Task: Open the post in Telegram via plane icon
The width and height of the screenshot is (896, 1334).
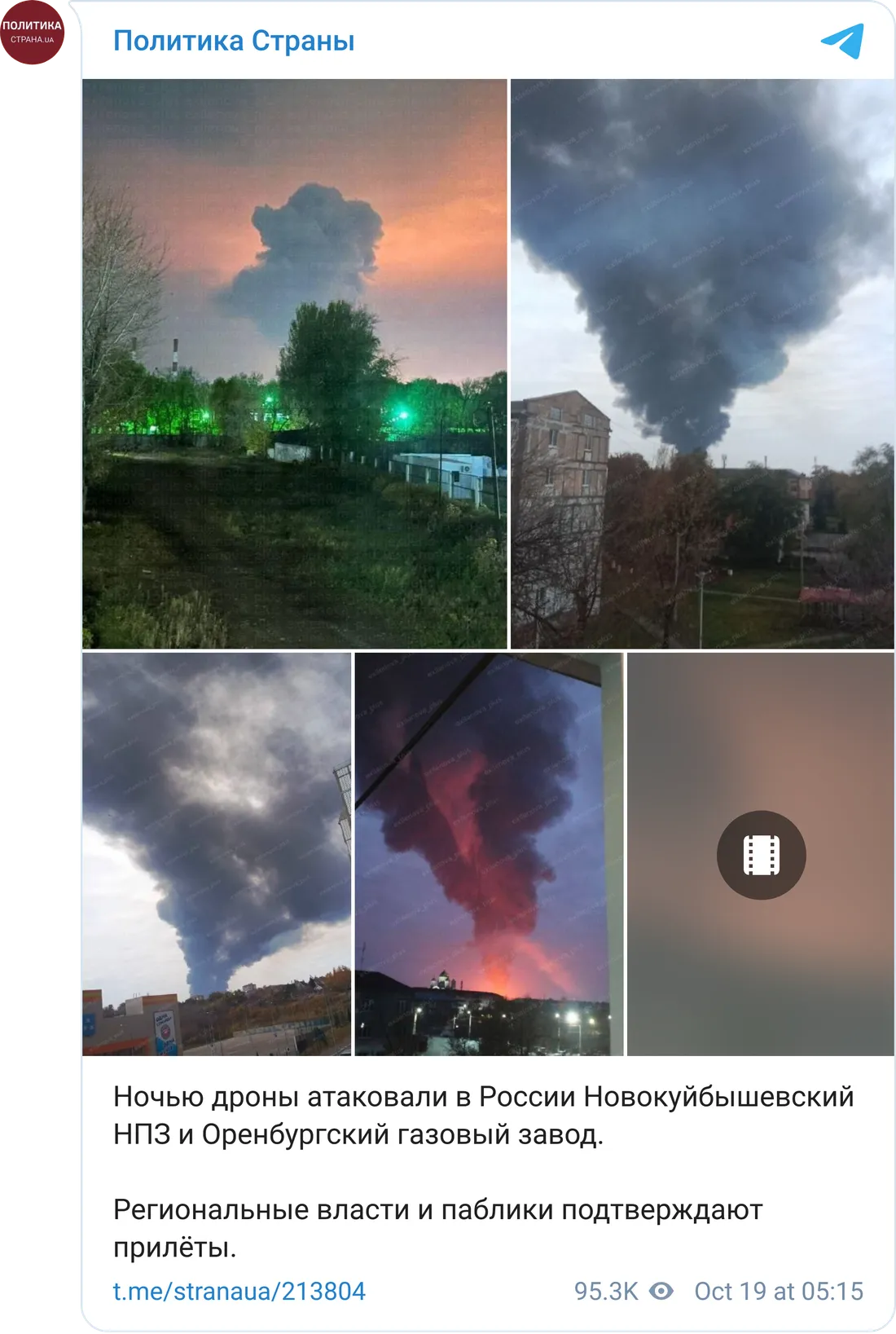Action: point(841,41)
